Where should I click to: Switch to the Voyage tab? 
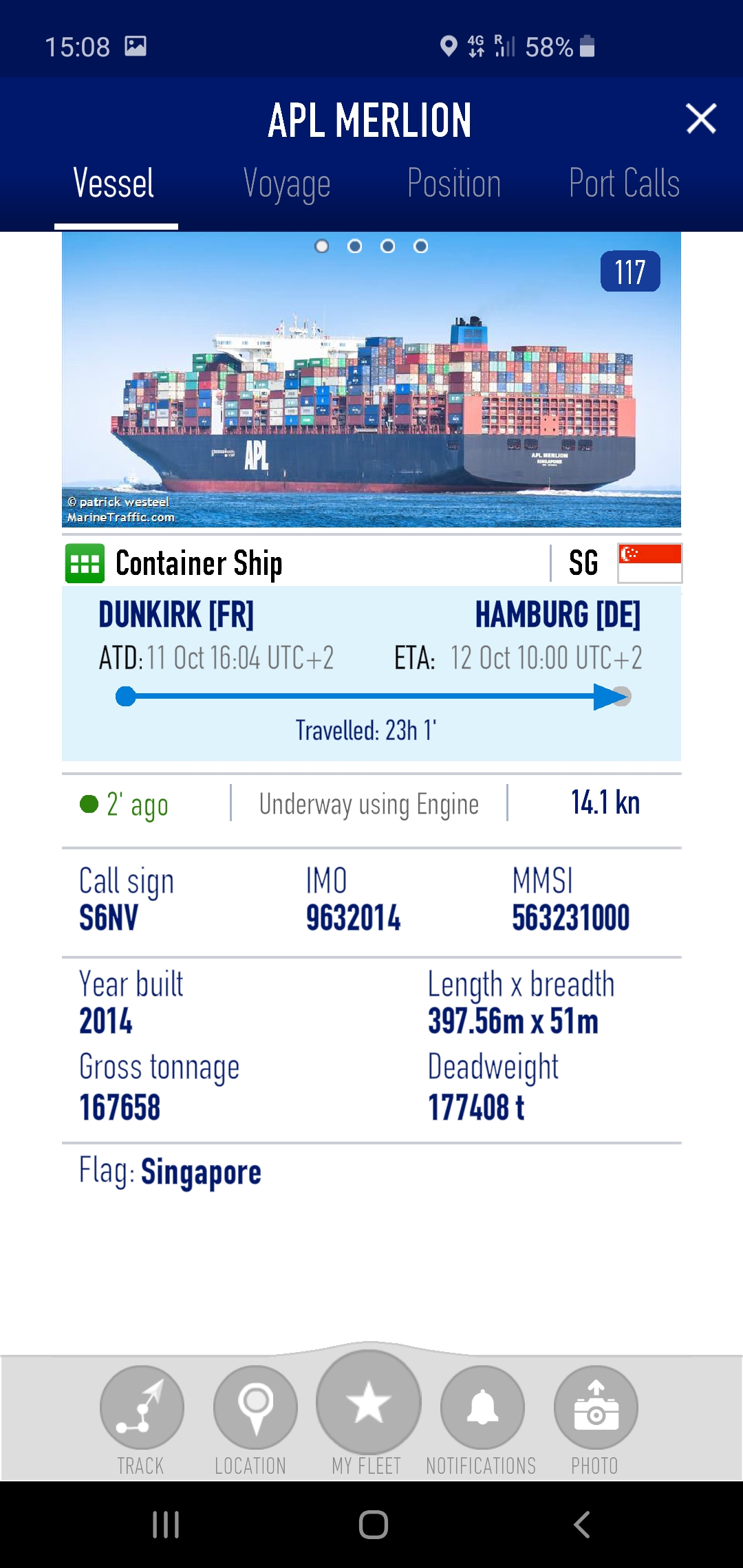(x=287, y=184)
